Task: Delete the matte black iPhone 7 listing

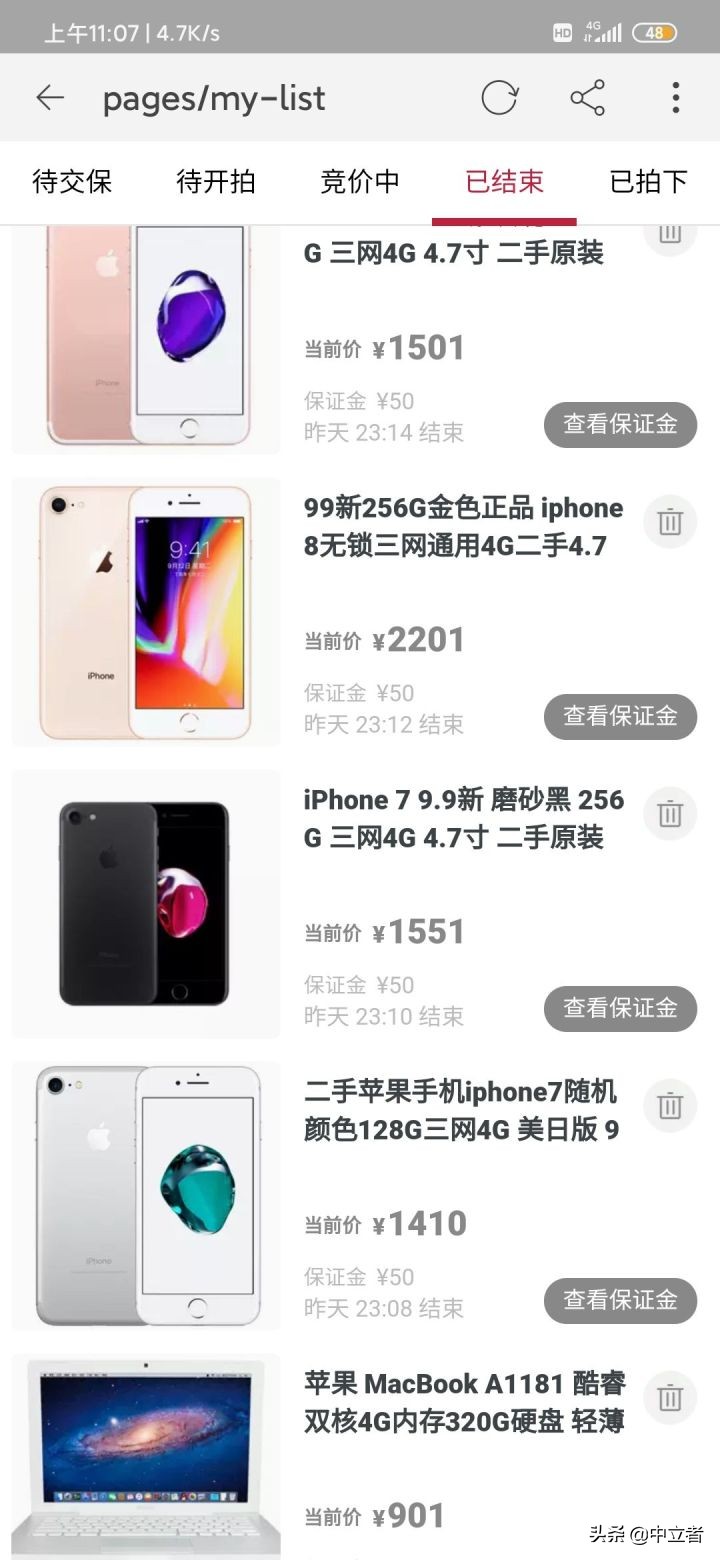Action: coord(670,813)
